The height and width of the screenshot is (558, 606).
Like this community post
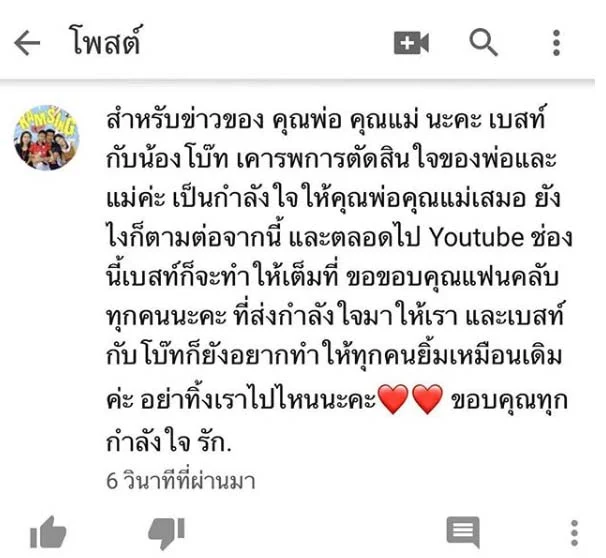[47, 532]
